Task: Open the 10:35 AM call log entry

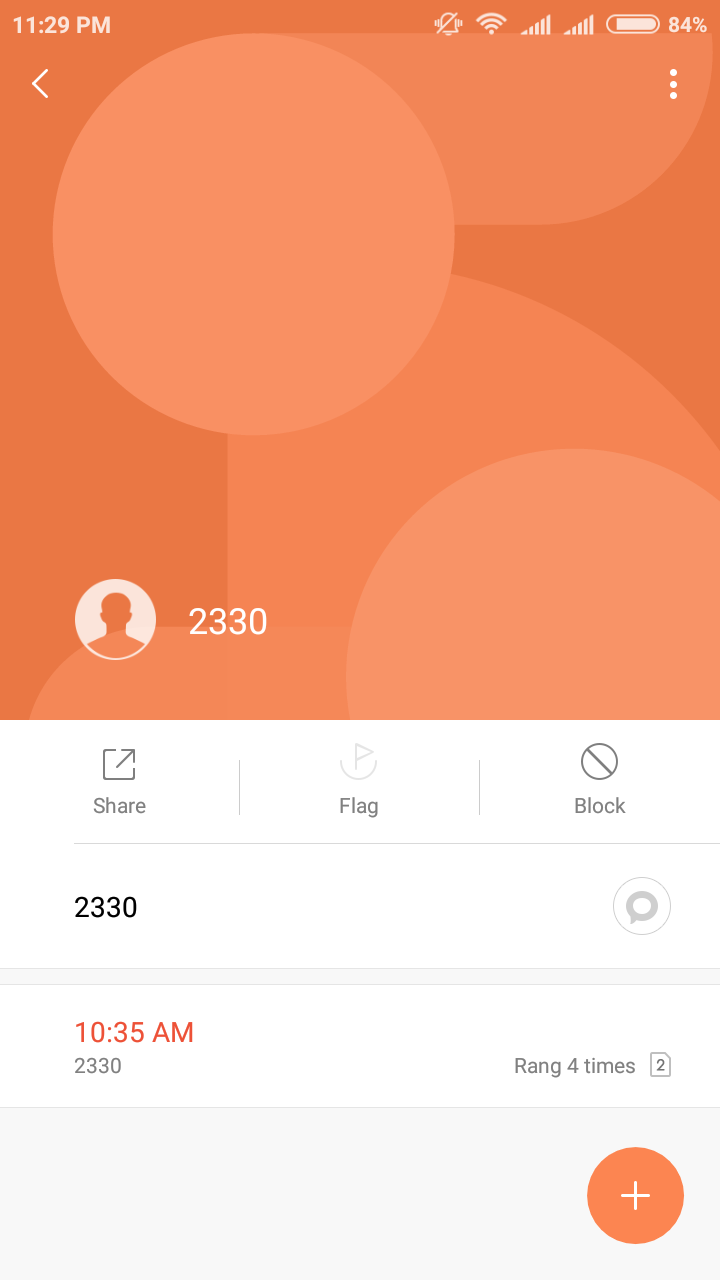Action: coord(360,1046)
